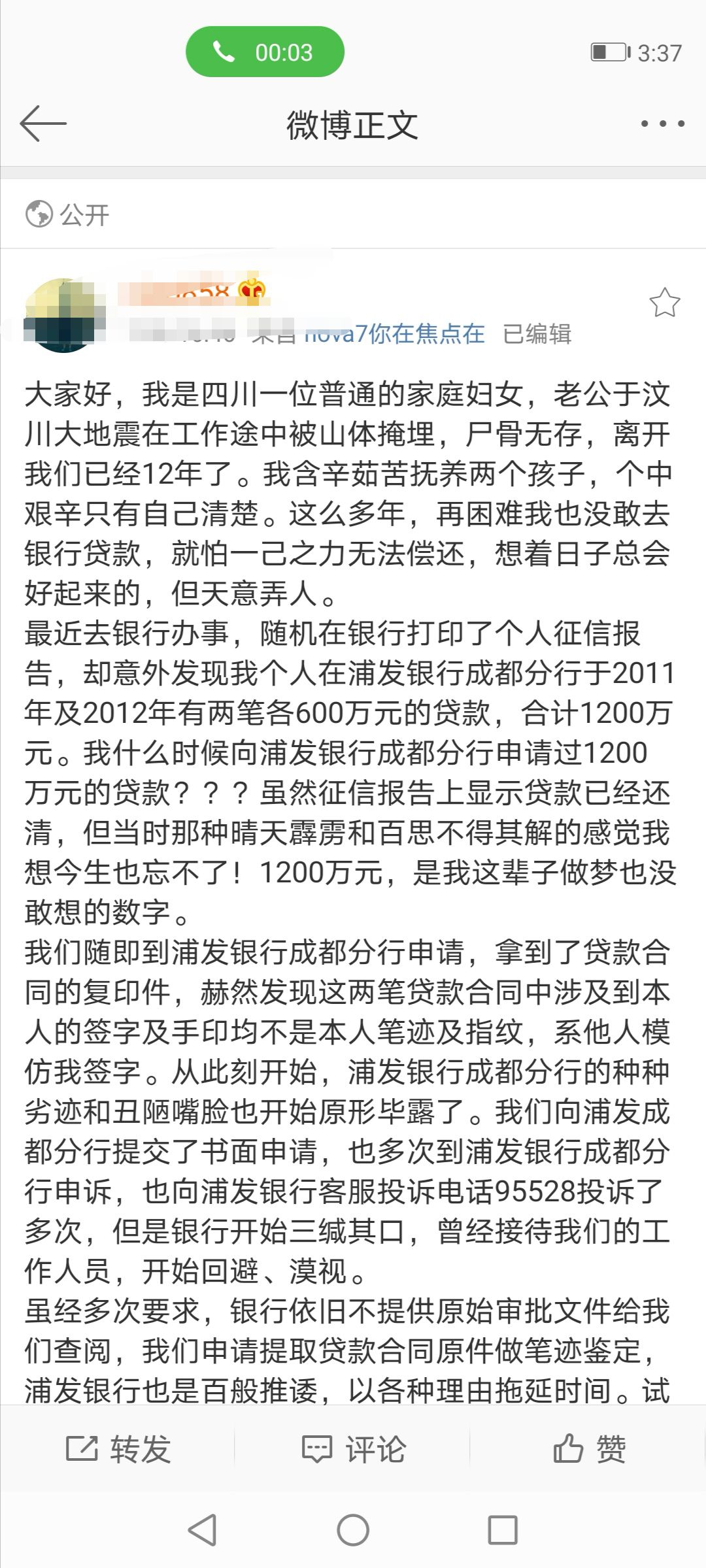The image size is (706, 1568).
Task: Open the poster's profile avatar
Action: (62, 316)
